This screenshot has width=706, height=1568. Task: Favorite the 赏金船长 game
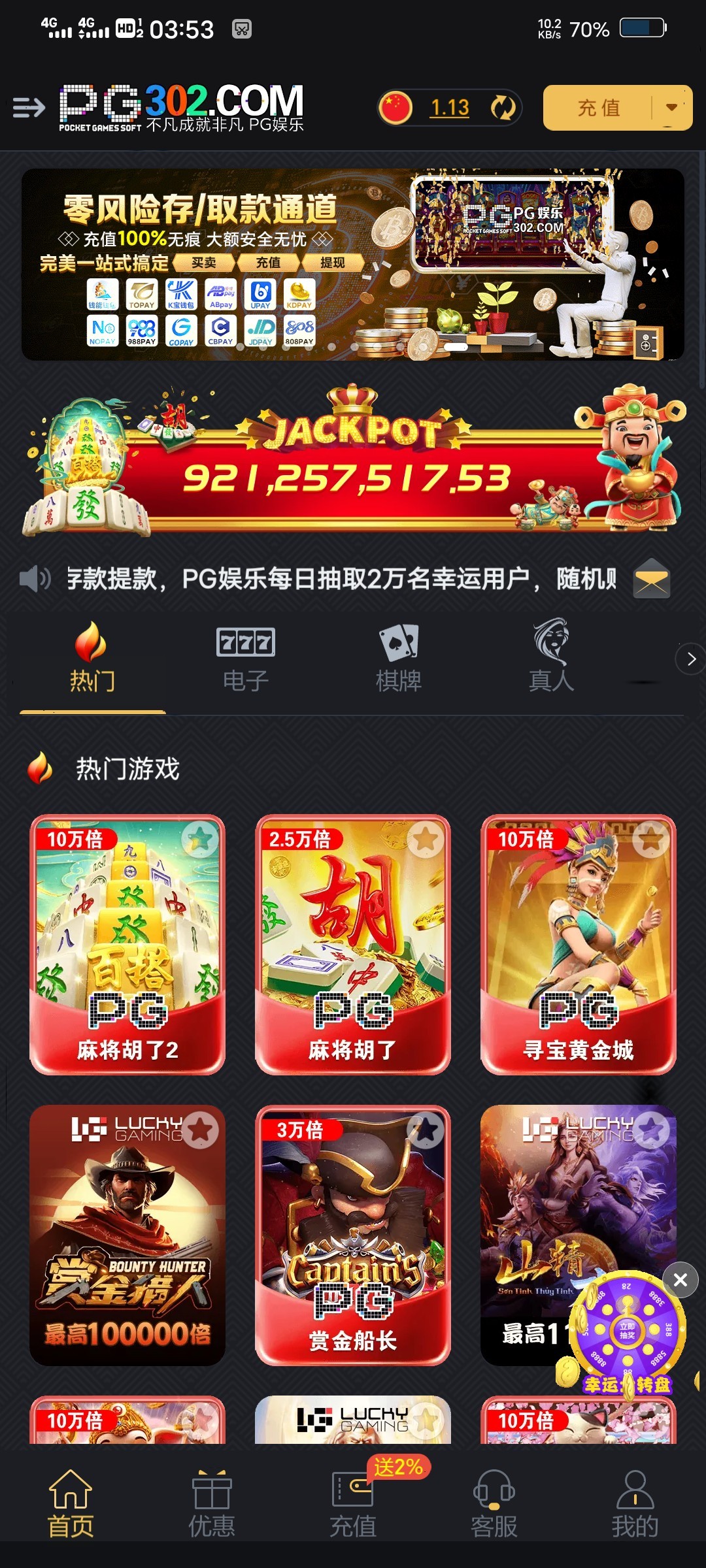point(426,1130)
